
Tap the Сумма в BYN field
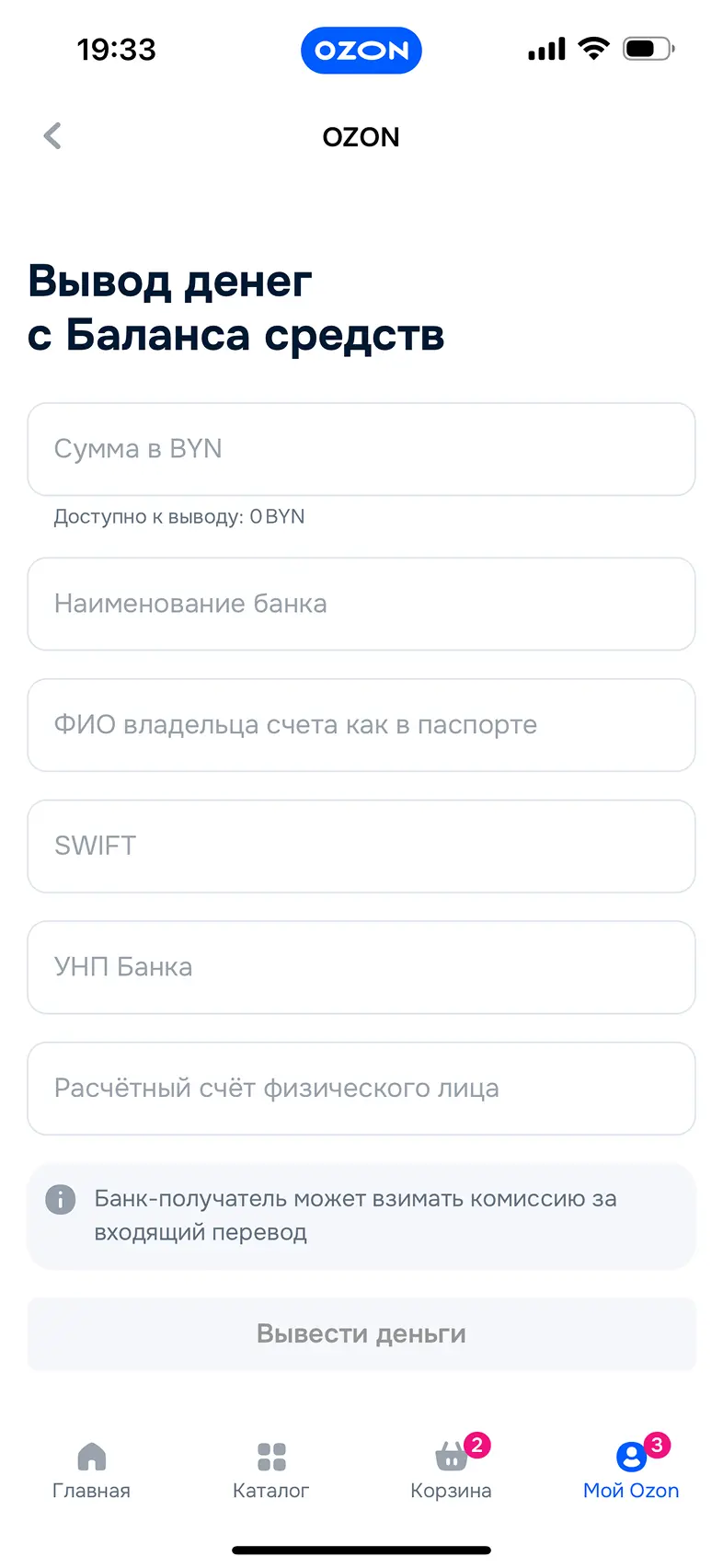pos(361,449)
